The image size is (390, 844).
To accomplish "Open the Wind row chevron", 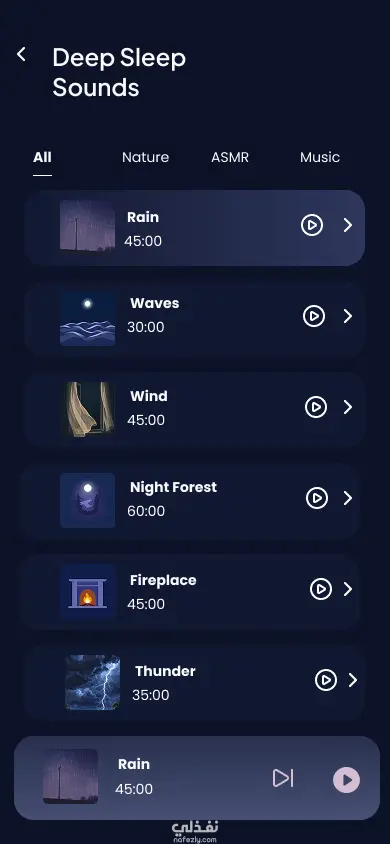I will (348, 407).
